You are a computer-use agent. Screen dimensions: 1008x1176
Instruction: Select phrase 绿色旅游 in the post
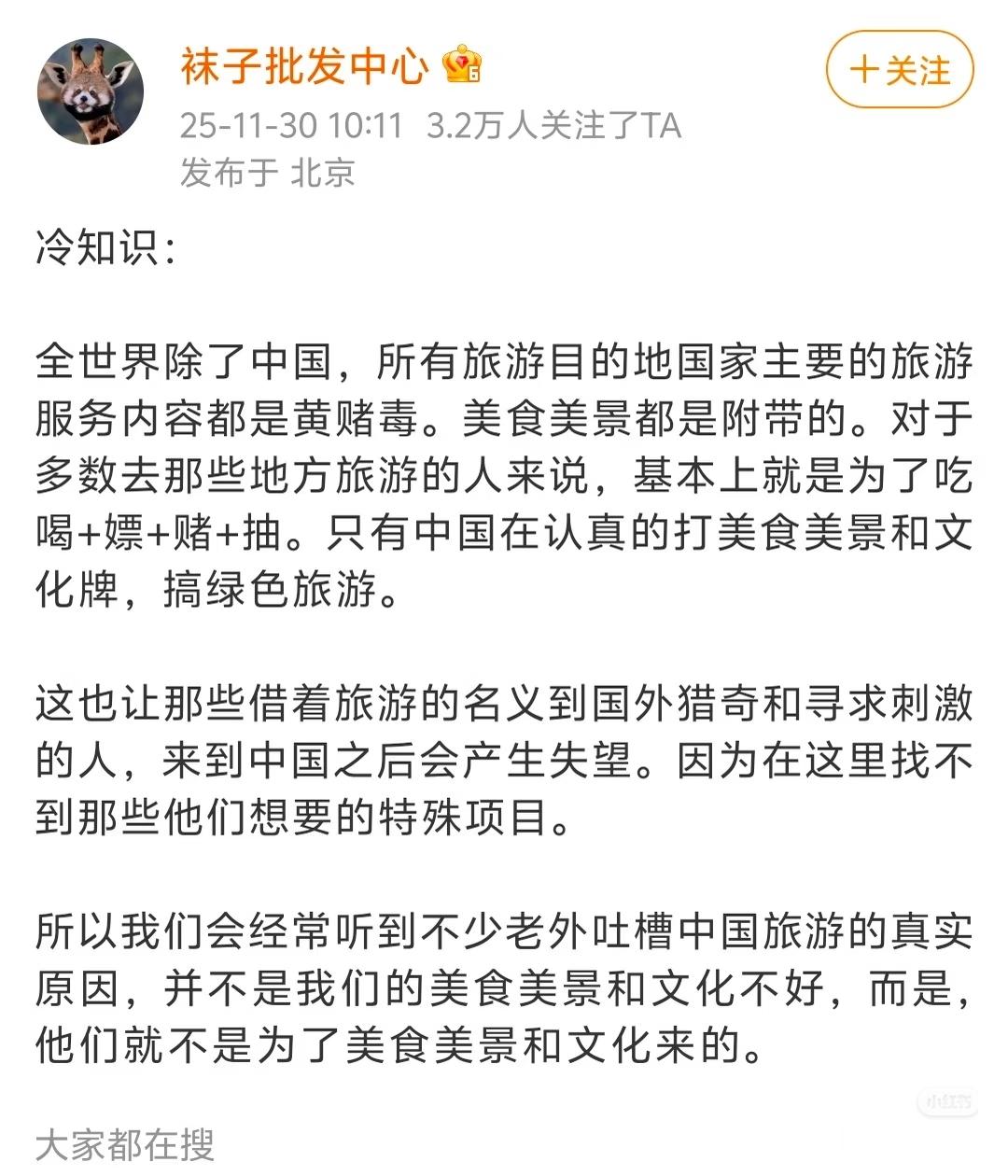[289, 590]
